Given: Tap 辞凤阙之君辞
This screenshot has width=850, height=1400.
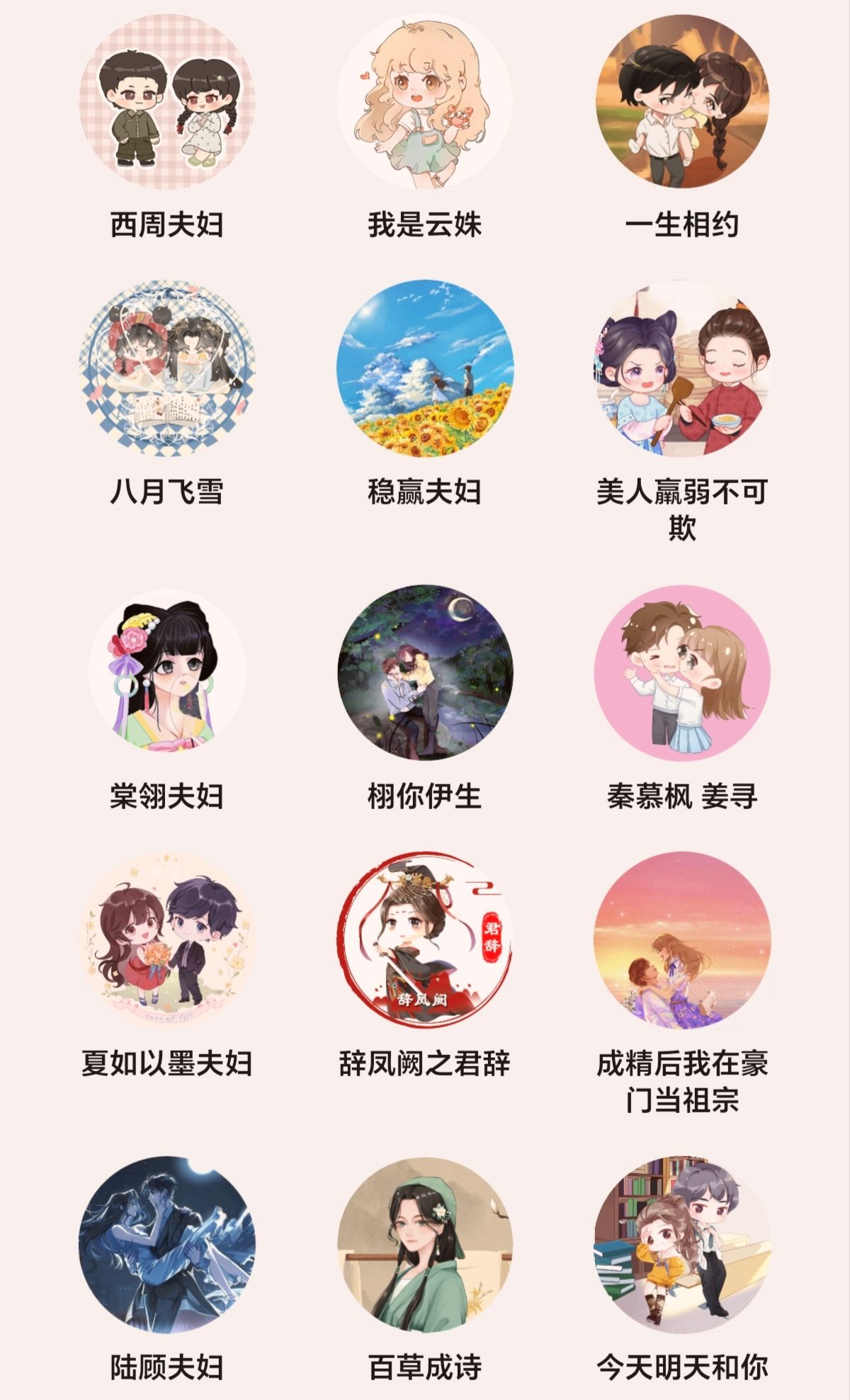Looking at the screenshot, I should 425,939.
